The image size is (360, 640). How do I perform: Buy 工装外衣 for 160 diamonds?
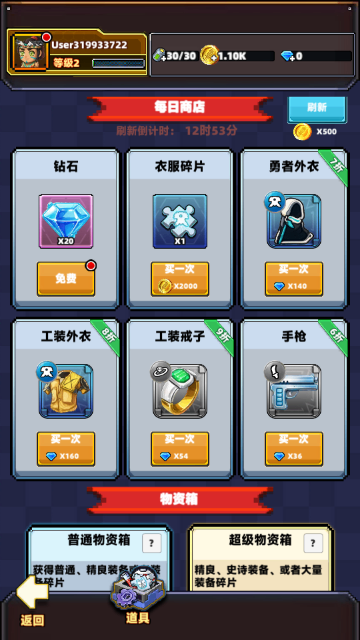66,449
